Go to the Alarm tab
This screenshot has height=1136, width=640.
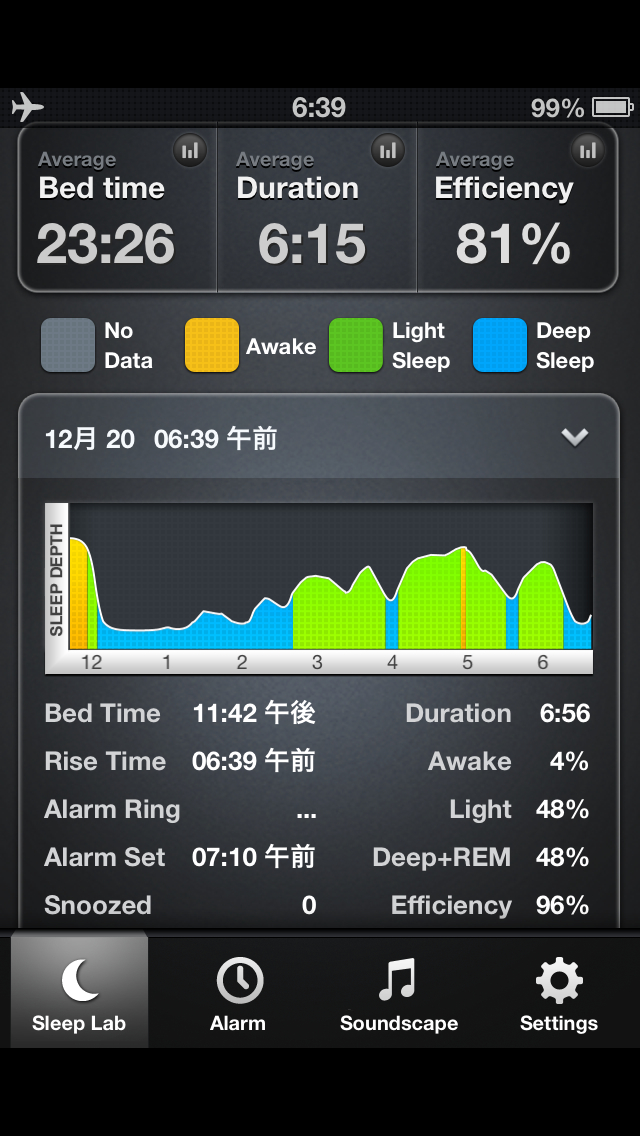(x=238, y=993)
